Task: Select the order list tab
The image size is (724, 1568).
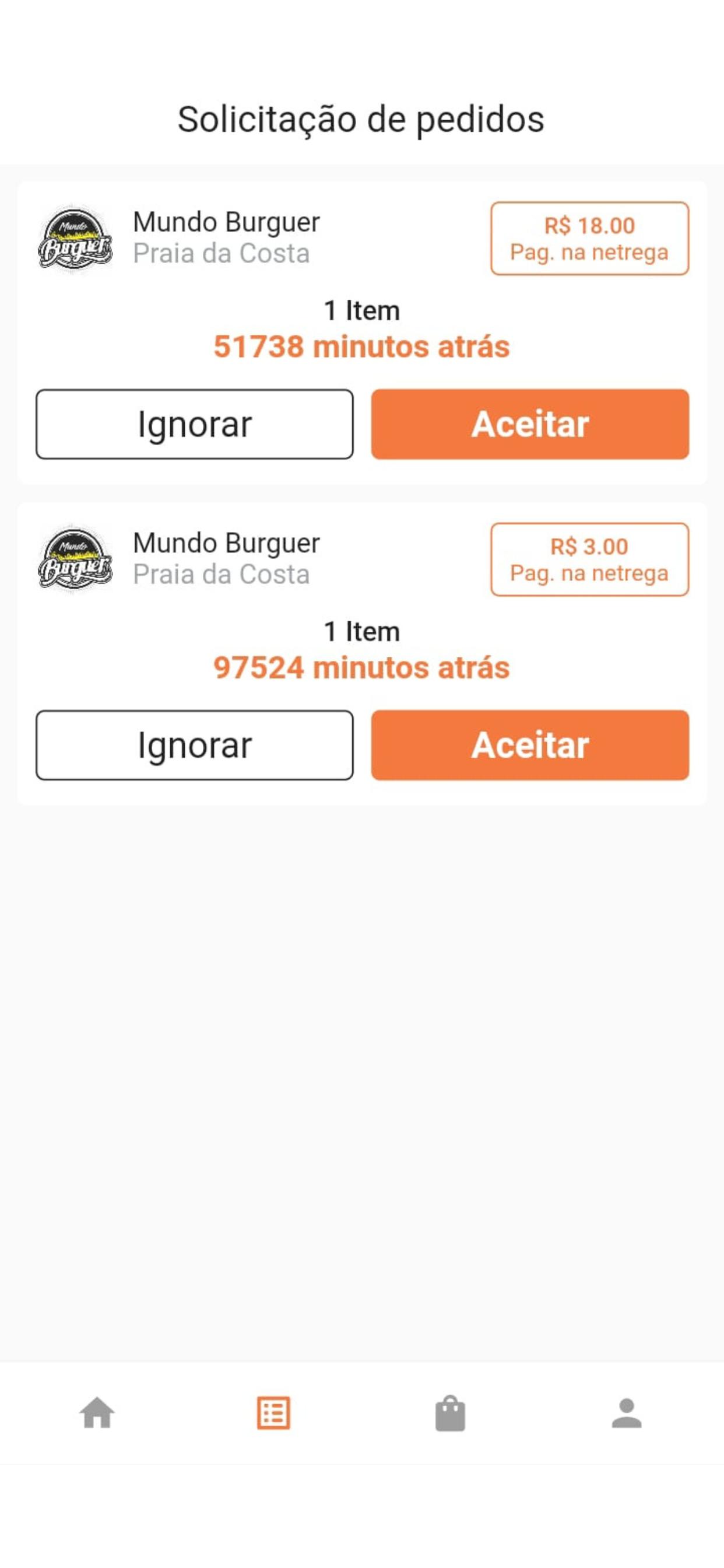Action: tap(274, 1413)
